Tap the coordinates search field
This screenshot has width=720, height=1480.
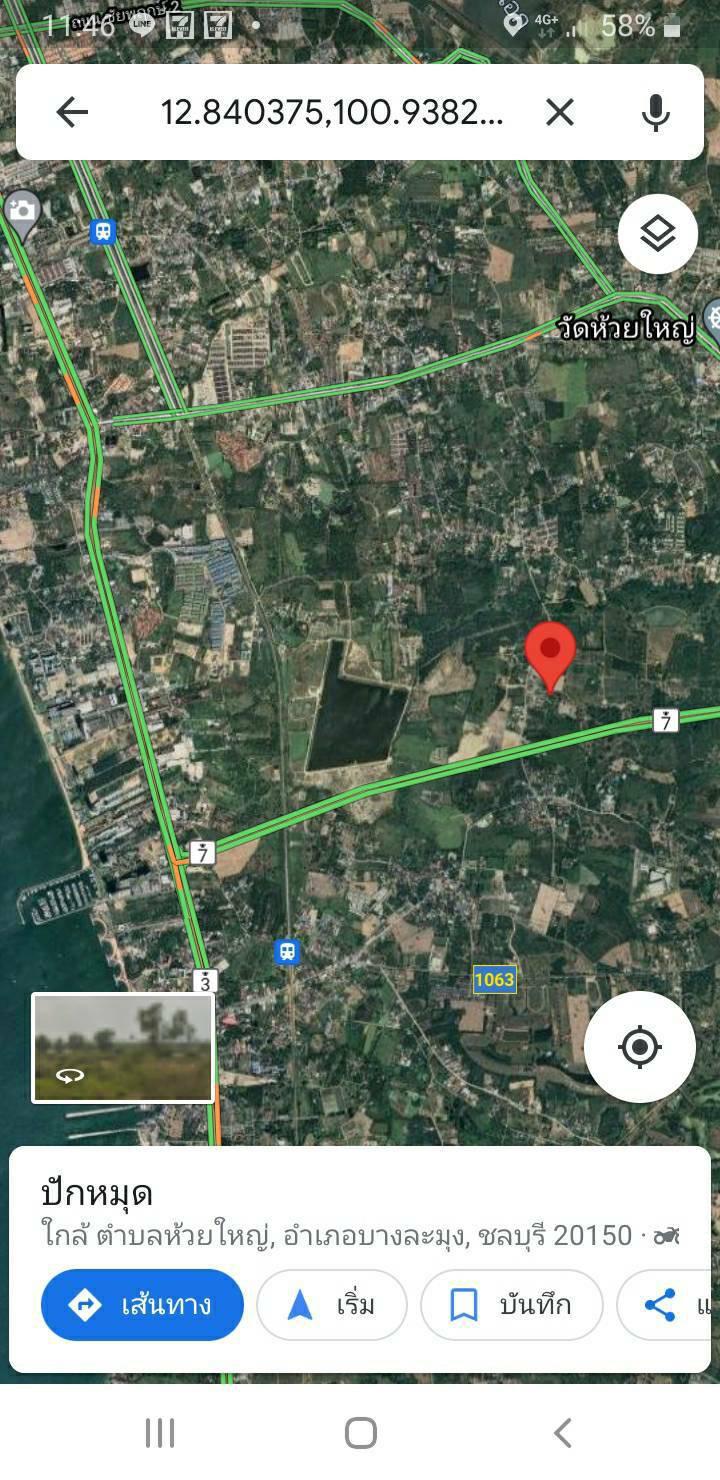tap(332, 112)
